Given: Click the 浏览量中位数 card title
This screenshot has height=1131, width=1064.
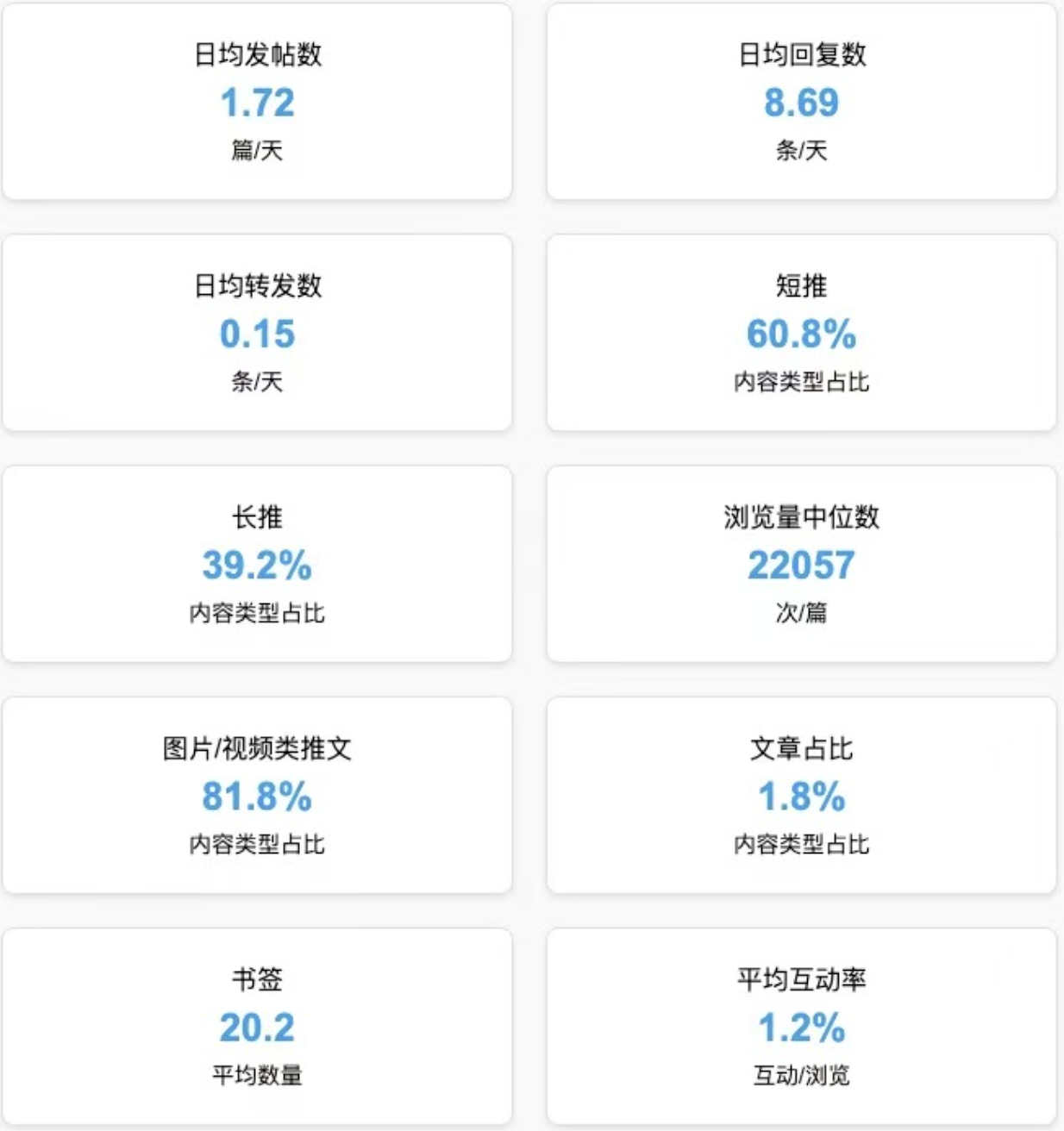Looking at the screenshot, I should point(800,517).
